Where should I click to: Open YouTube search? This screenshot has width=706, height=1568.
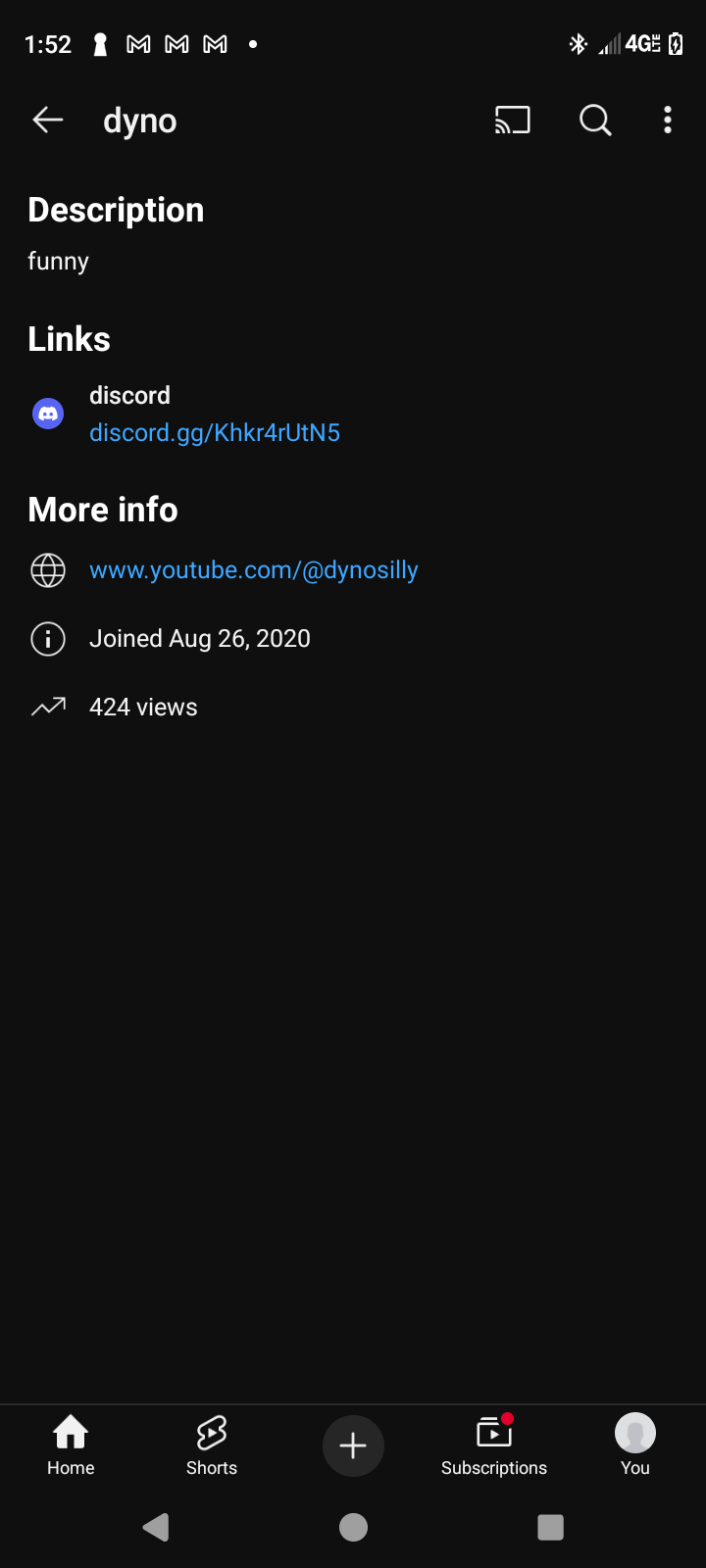pos(595,121)
